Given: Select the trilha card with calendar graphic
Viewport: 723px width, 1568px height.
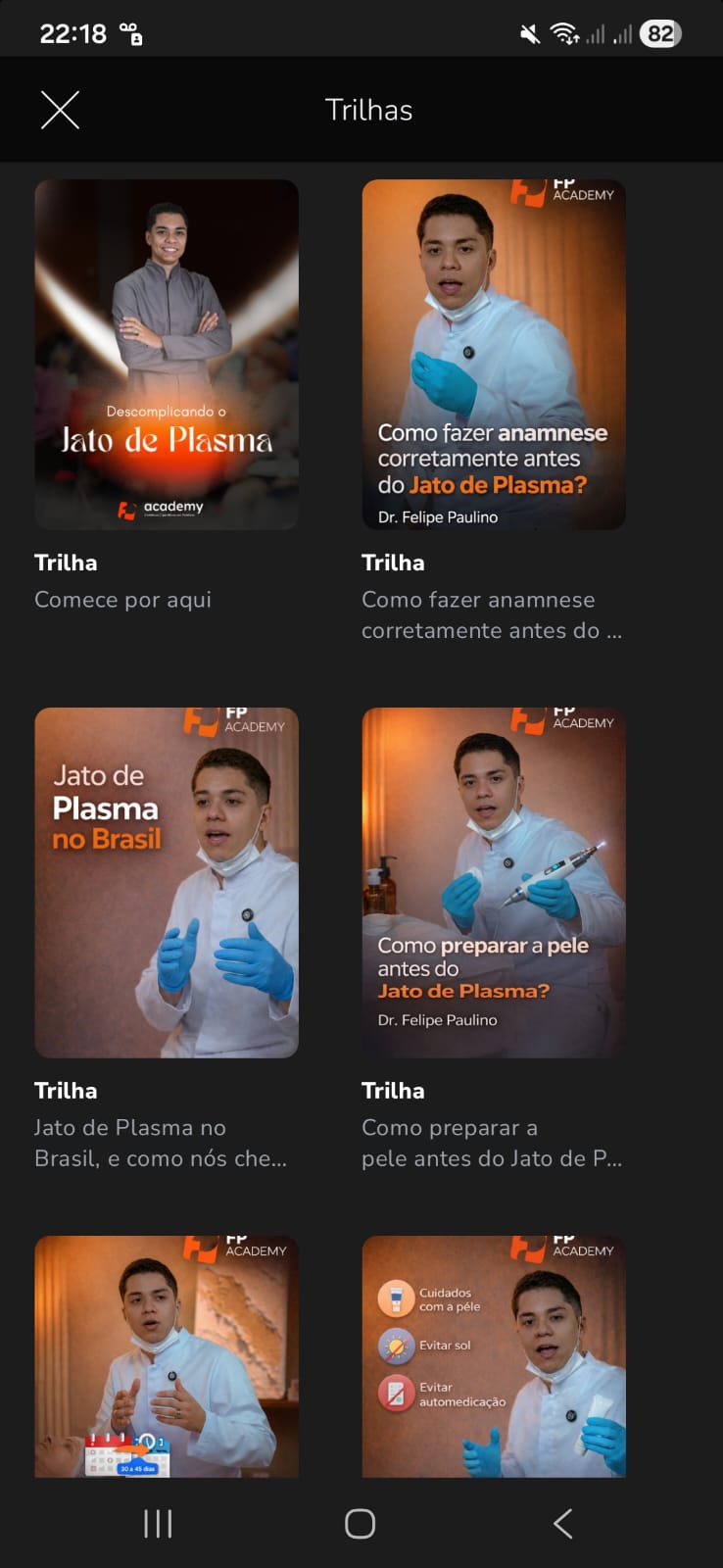Looking at the screenshot, I should (x=167, y=1356).
